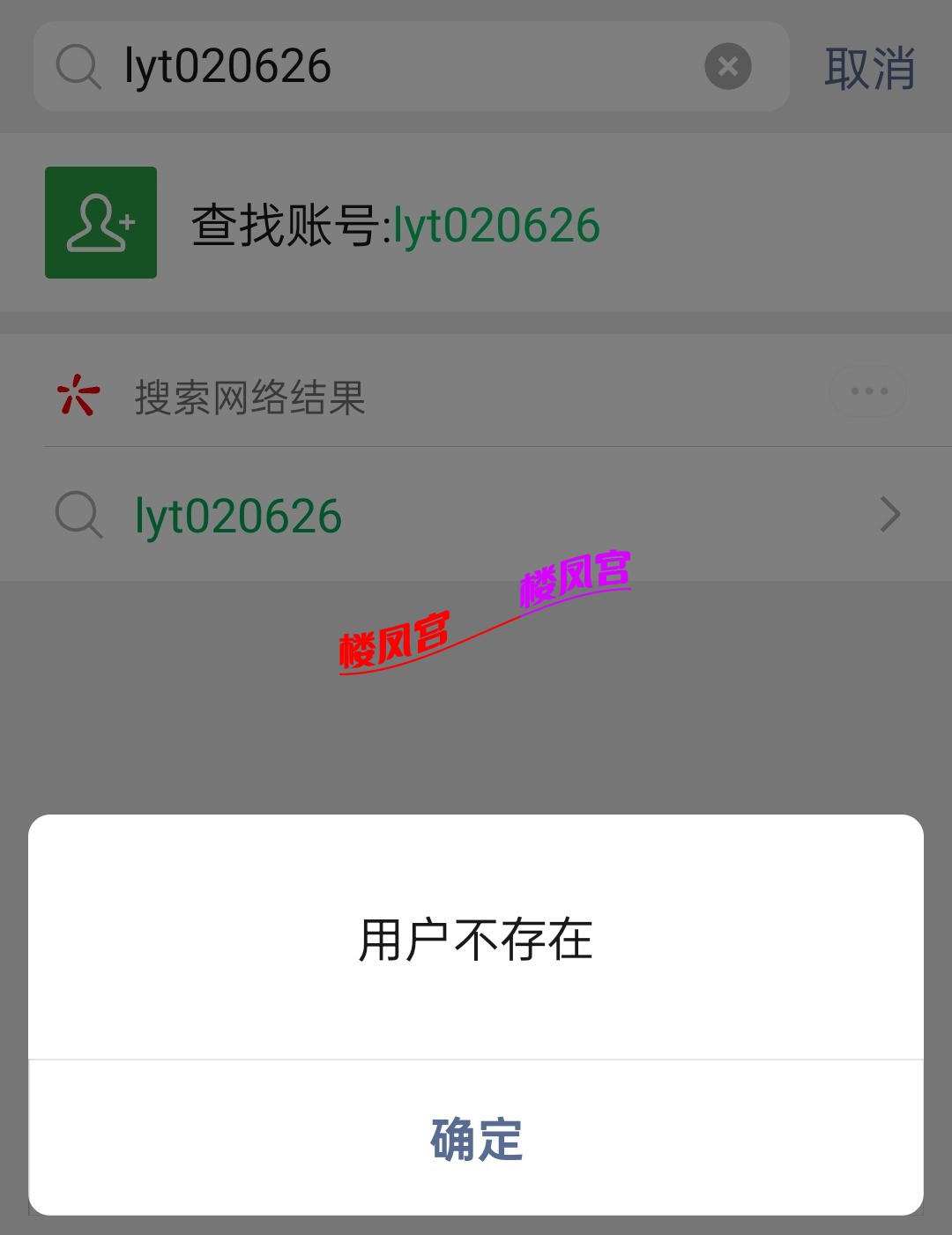
Task: Tap the 查找账号 row to search the account
Action: tap(397, 225)
